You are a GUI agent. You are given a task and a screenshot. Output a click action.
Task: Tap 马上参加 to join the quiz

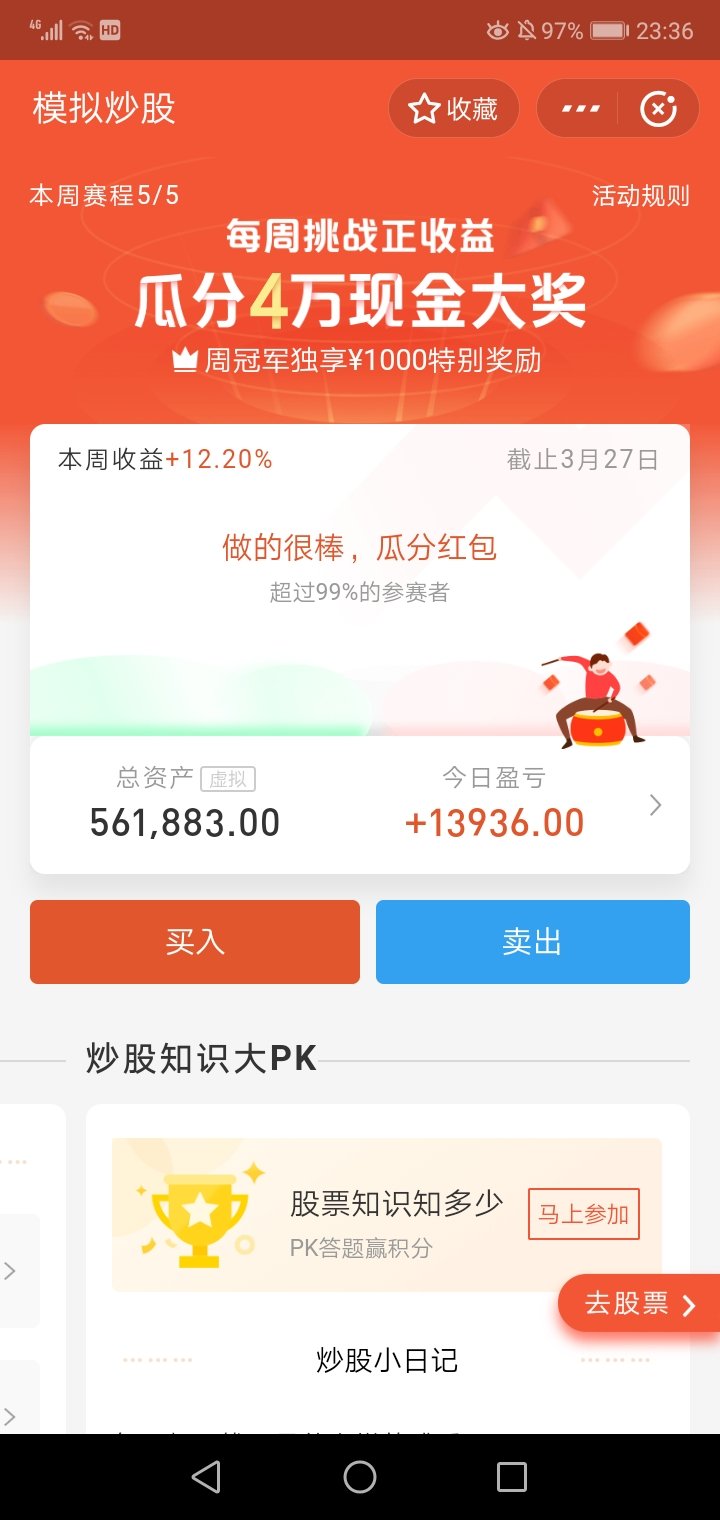(583, 1214)
